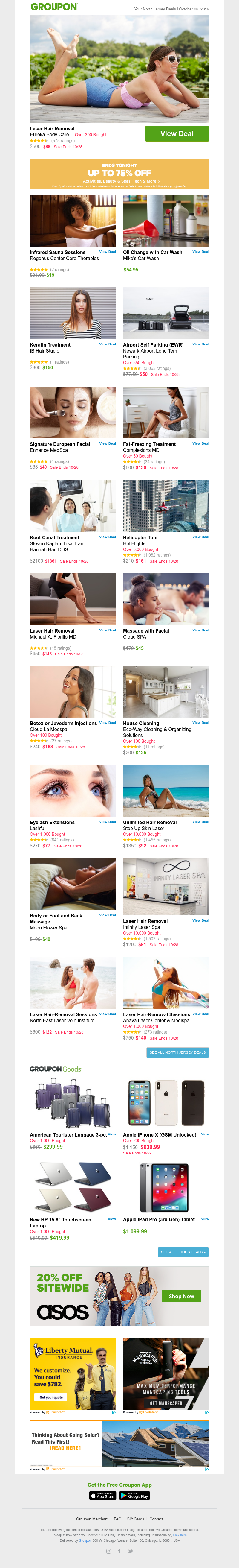View deal for Infrared Sauna Sessions
Image resolution: width=239 pixels, height=1568 pixels.
point(107,251)
